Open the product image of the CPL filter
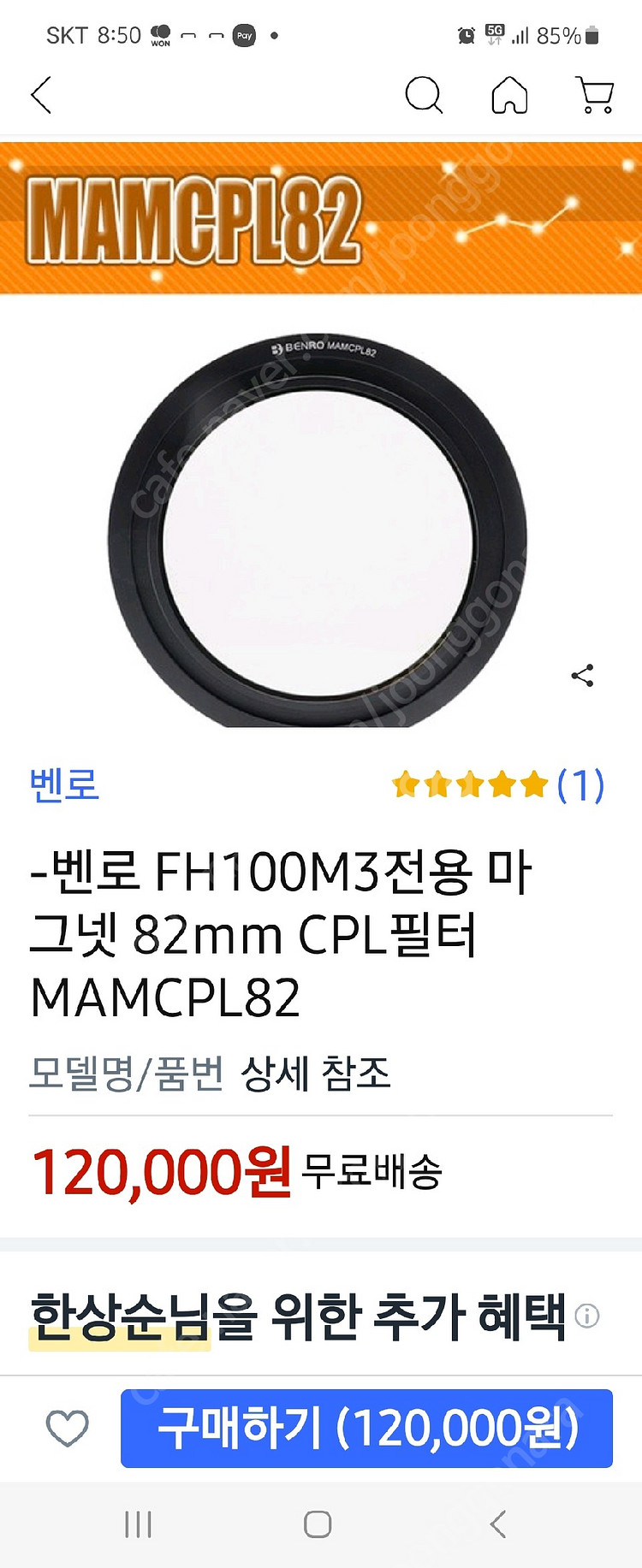 318,530
